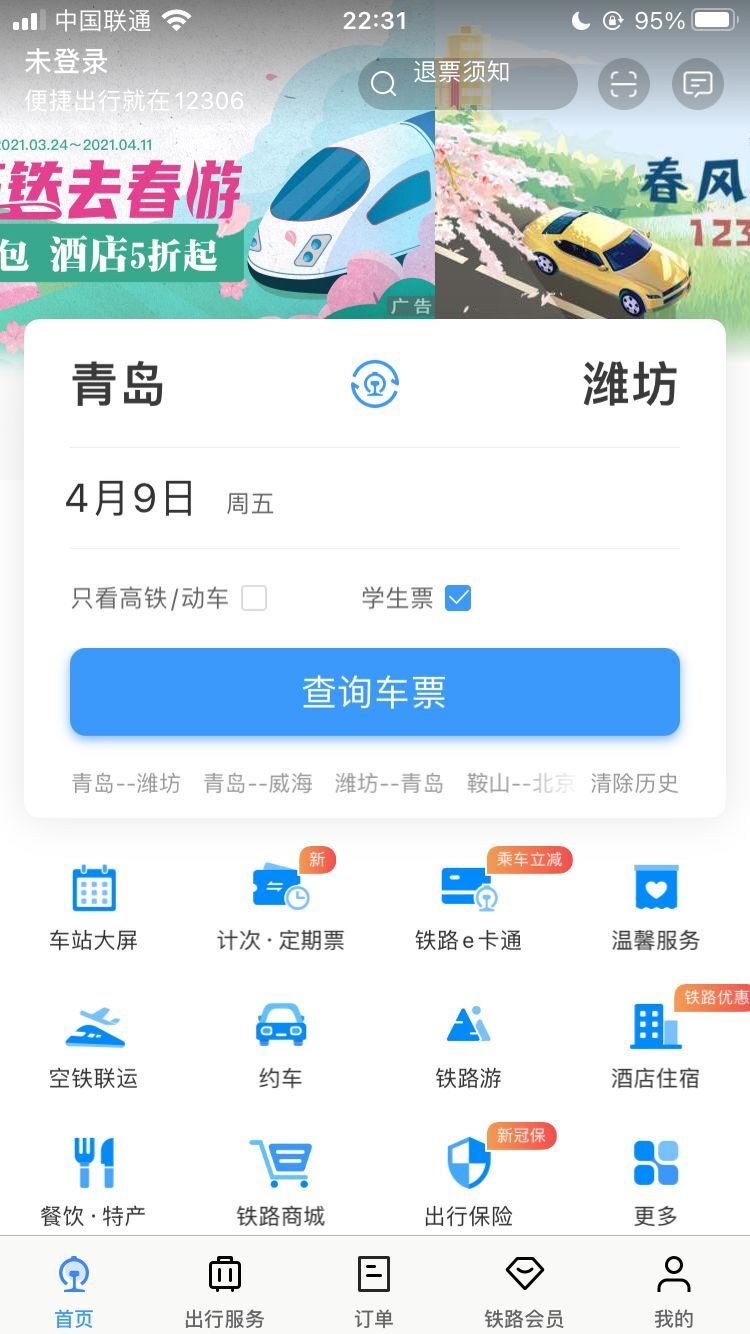Swap departure and arrival stations
Screen dimensions: 750x1334
(374, 383)
